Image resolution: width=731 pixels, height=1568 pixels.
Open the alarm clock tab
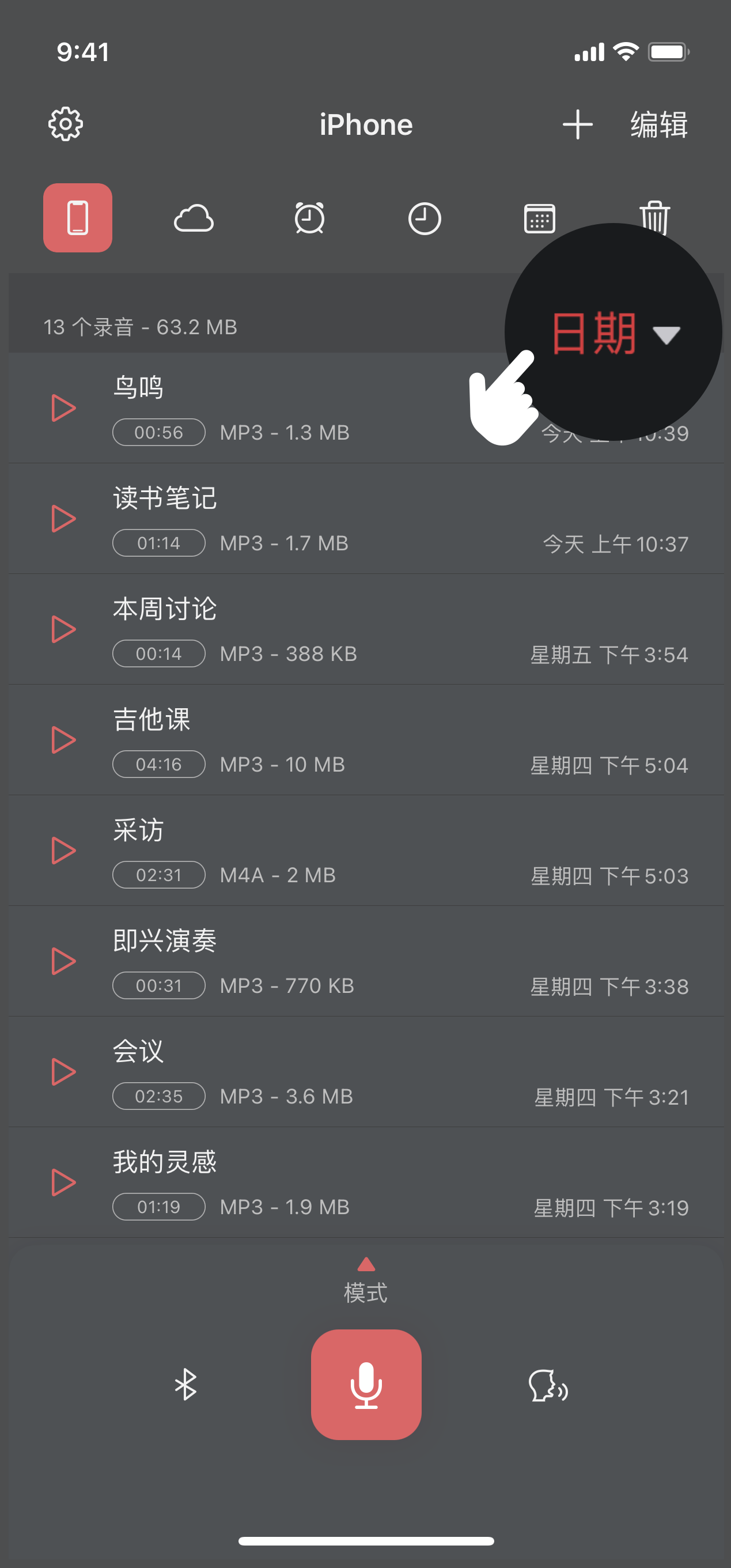[309, 218]
